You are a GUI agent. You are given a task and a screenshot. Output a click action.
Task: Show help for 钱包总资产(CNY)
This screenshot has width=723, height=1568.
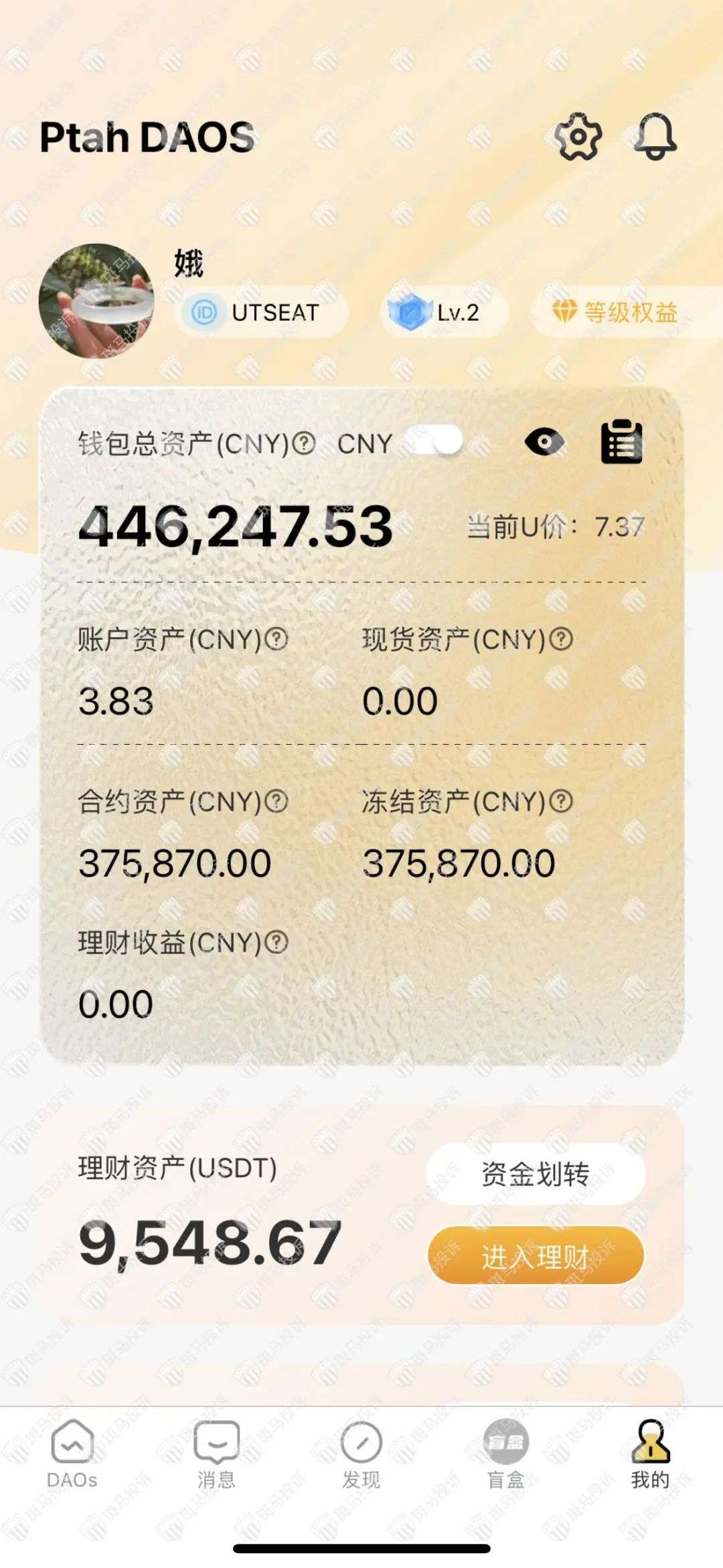305,443
